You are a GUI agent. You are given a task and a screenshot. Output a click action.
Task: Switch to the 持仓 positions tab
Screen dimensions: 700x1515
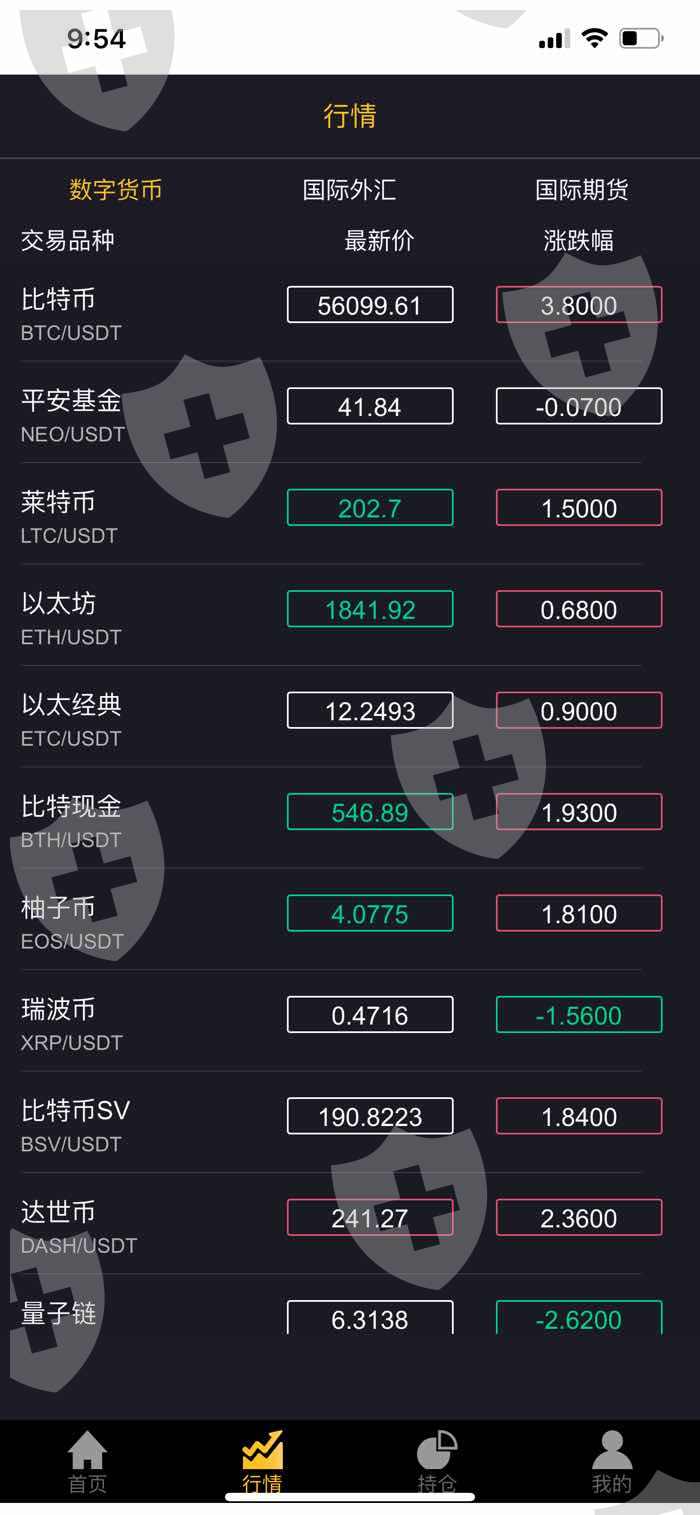(437, 1462)
